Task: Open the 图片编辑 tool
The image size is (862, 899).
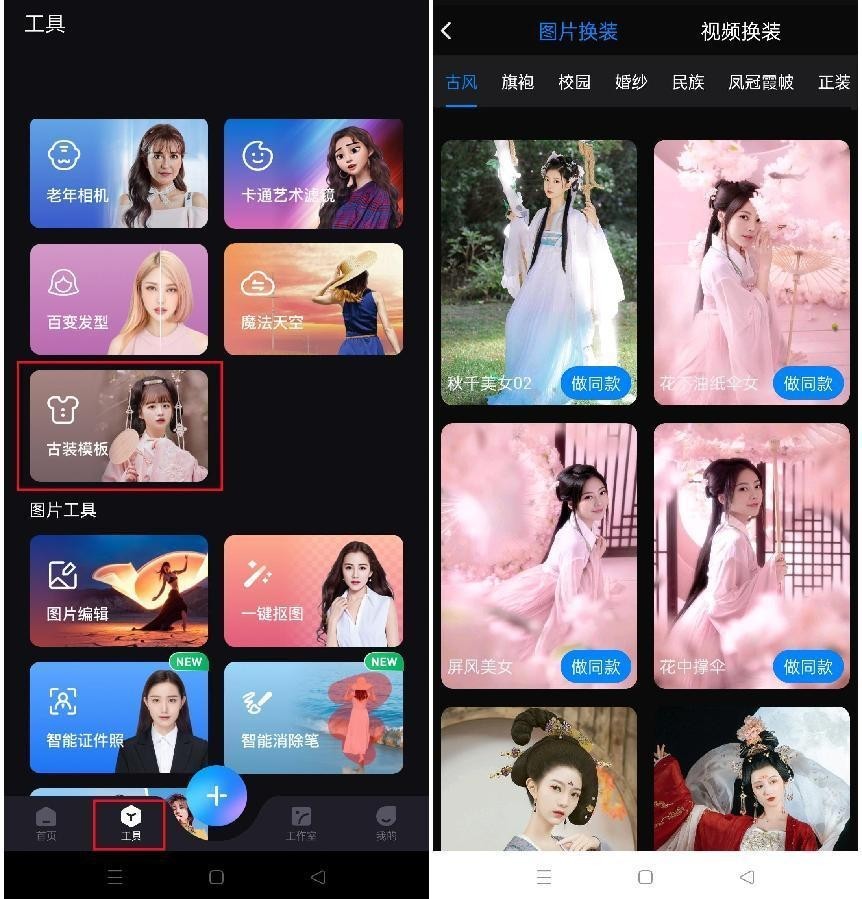Action: tap(119, 590)
